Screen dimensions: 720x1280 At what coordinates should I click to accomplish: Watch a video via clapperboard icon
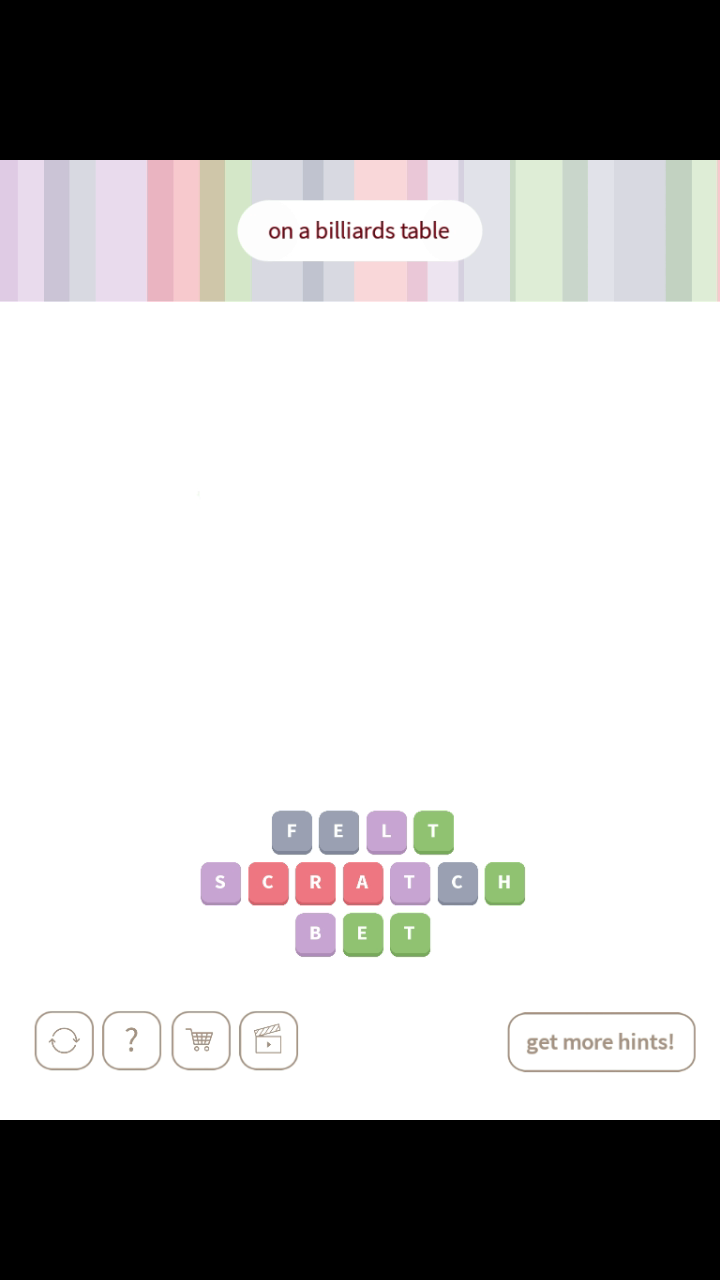268,1041
